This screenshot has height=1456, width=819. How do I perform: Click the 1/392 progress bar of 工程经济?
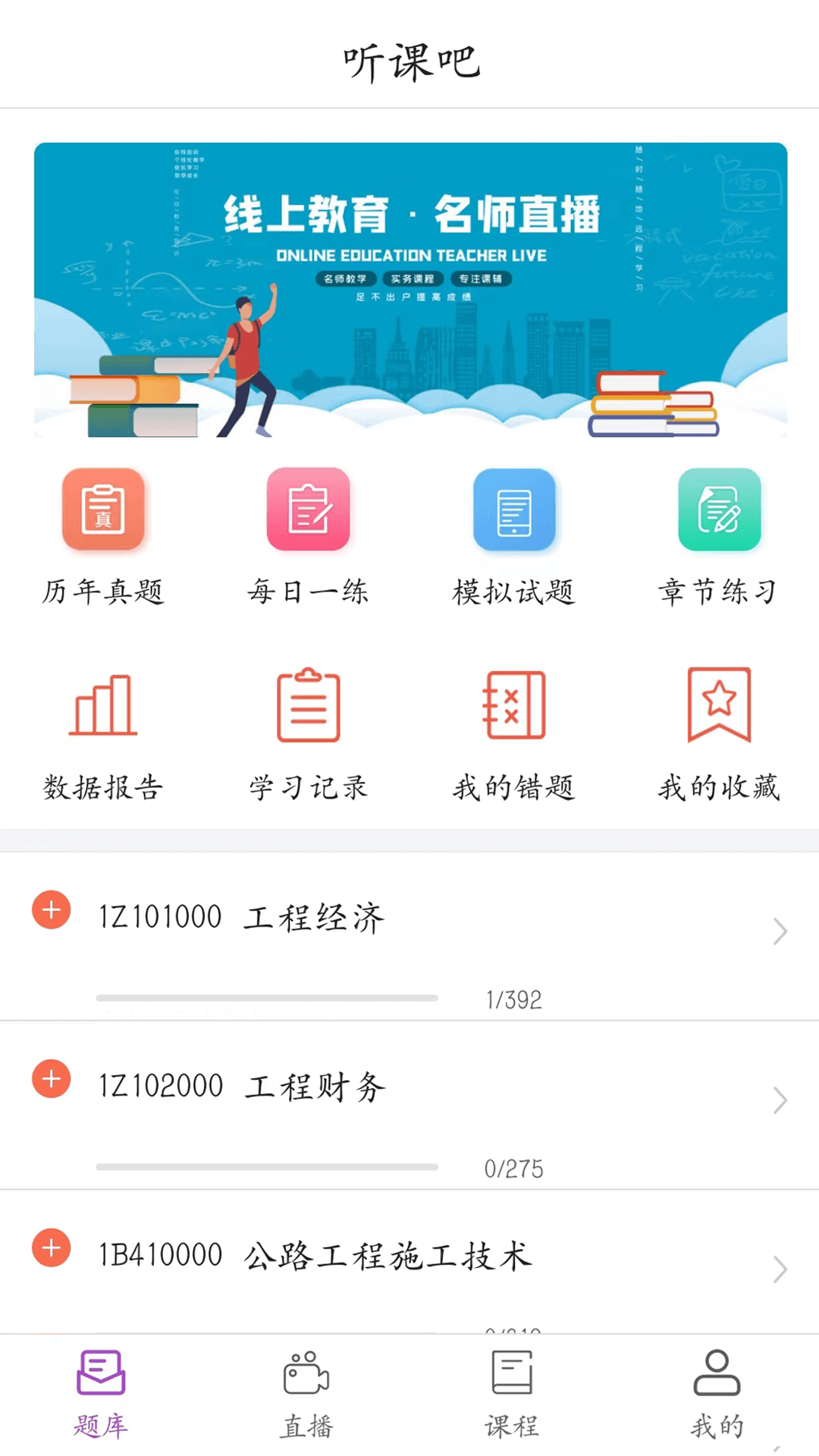269,998
